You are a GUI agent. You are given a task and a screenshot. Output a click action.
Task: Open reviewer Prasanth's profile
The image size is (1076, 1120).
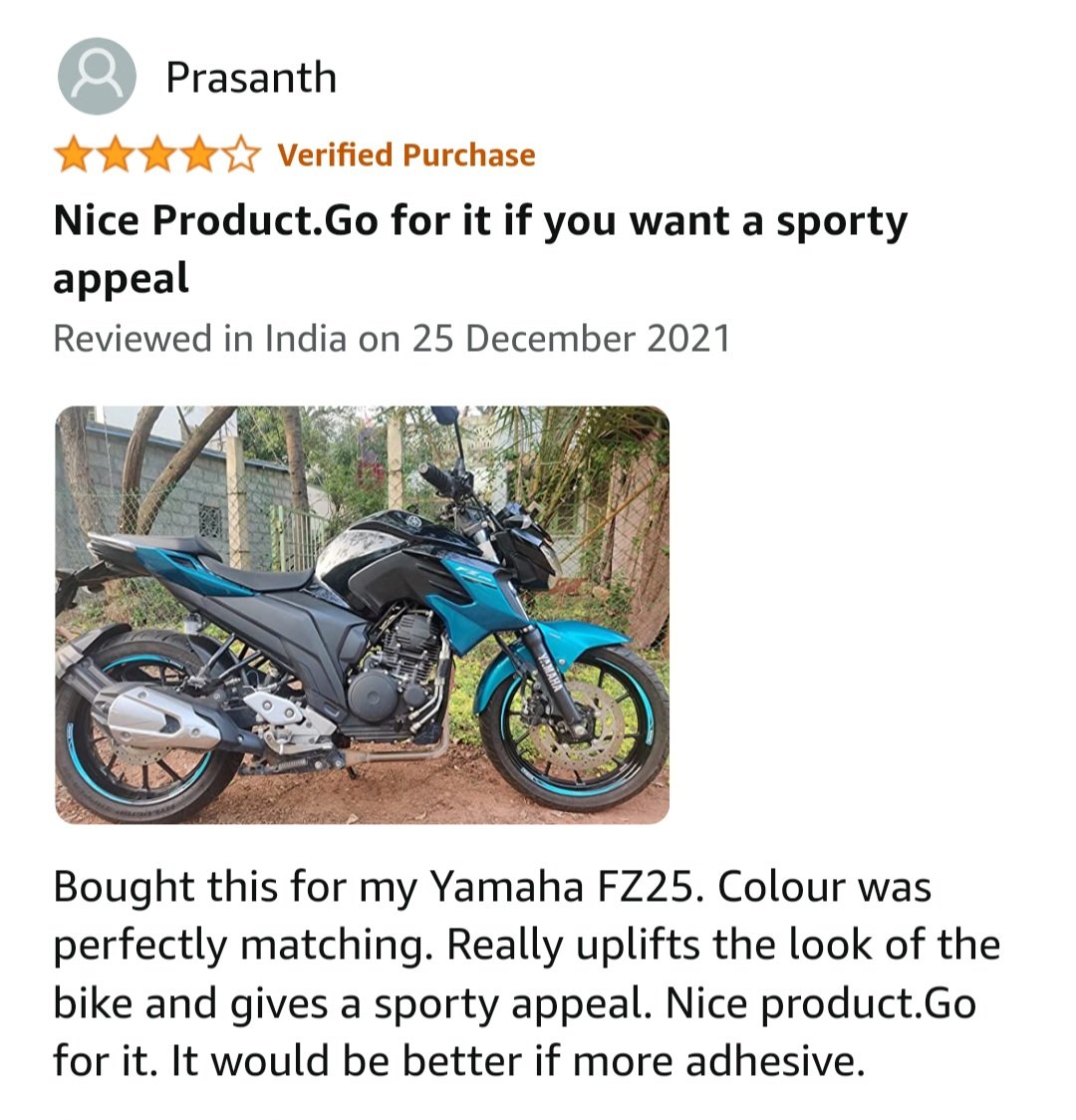tap(250, 78)
